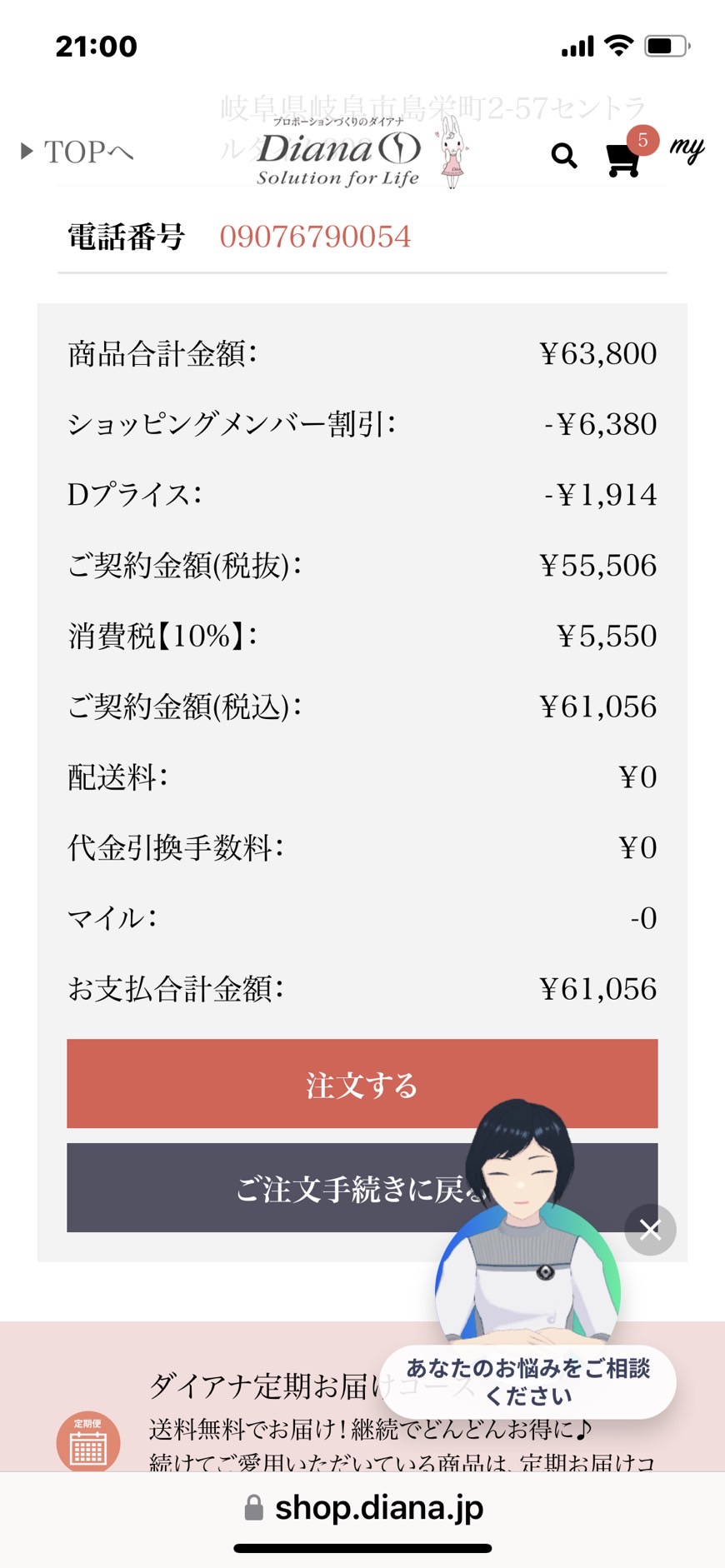Image resolution: width=725 pixels, height=1568 pixels.
Task: Open the my page icon
Action: coord(687,150)
